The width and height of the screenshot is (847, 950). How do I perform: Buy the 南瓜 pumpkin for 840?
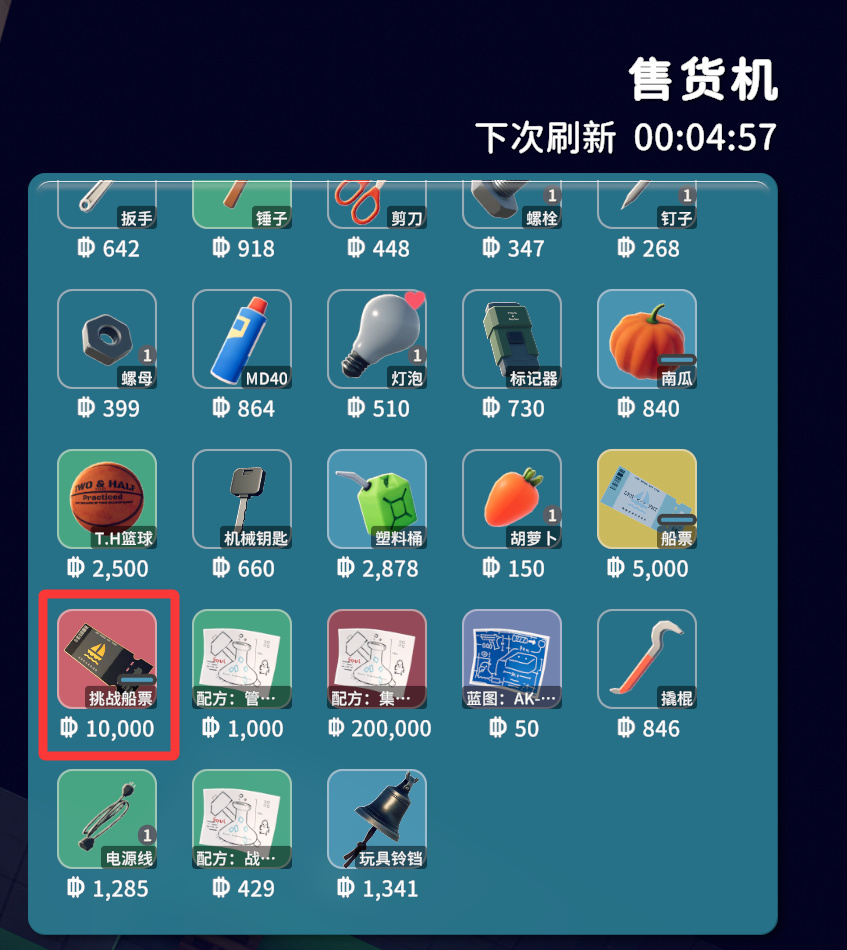pyautogui.click(x=646, y=339)
